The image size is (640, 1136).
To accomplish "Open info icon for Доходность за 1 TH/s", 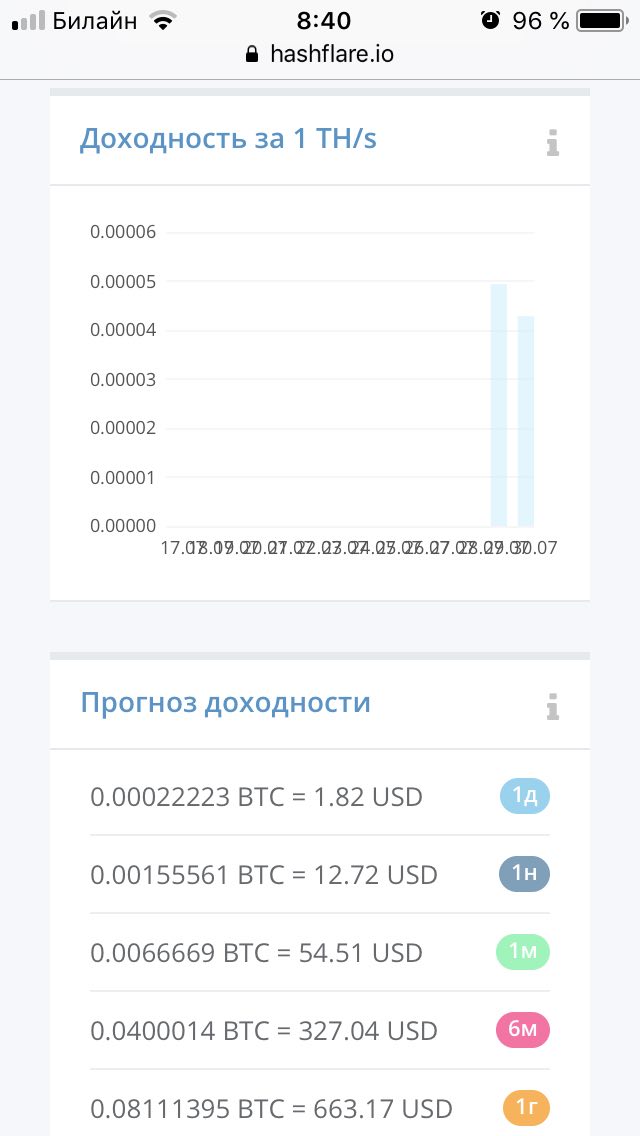I will (553, 143).
